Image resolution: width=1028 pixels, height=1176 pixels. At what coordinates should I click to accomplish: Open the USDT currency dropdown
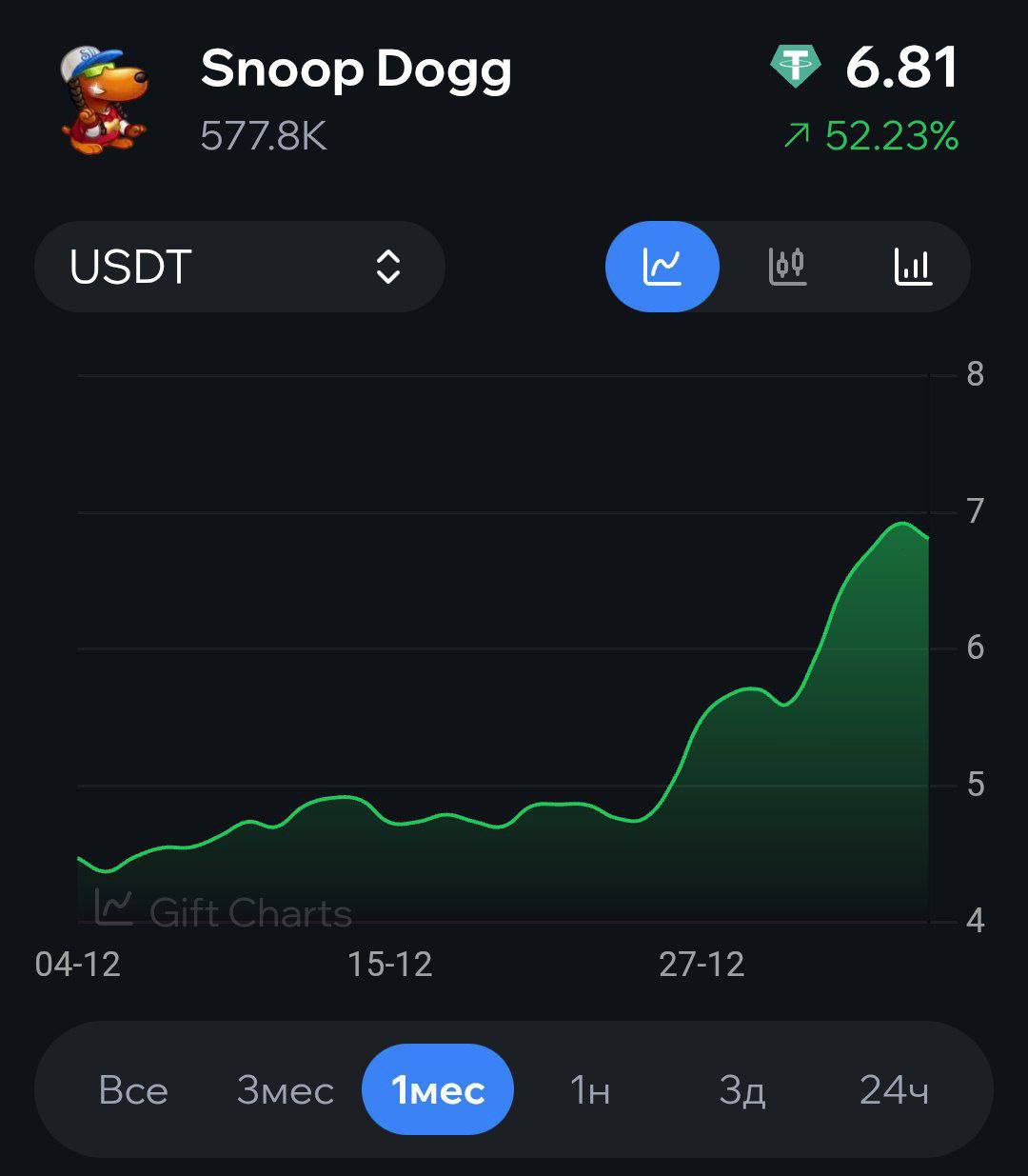coord(239,267)
